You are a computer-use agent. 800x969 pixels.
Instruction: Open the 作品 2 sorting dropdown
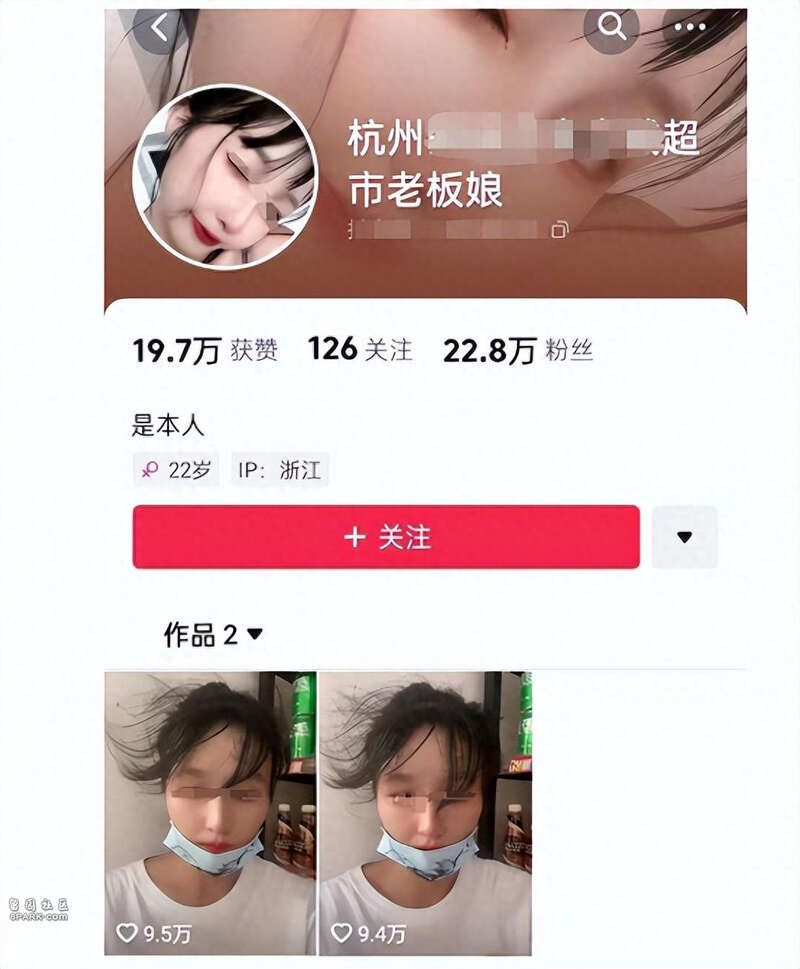(x=213, y=634)
